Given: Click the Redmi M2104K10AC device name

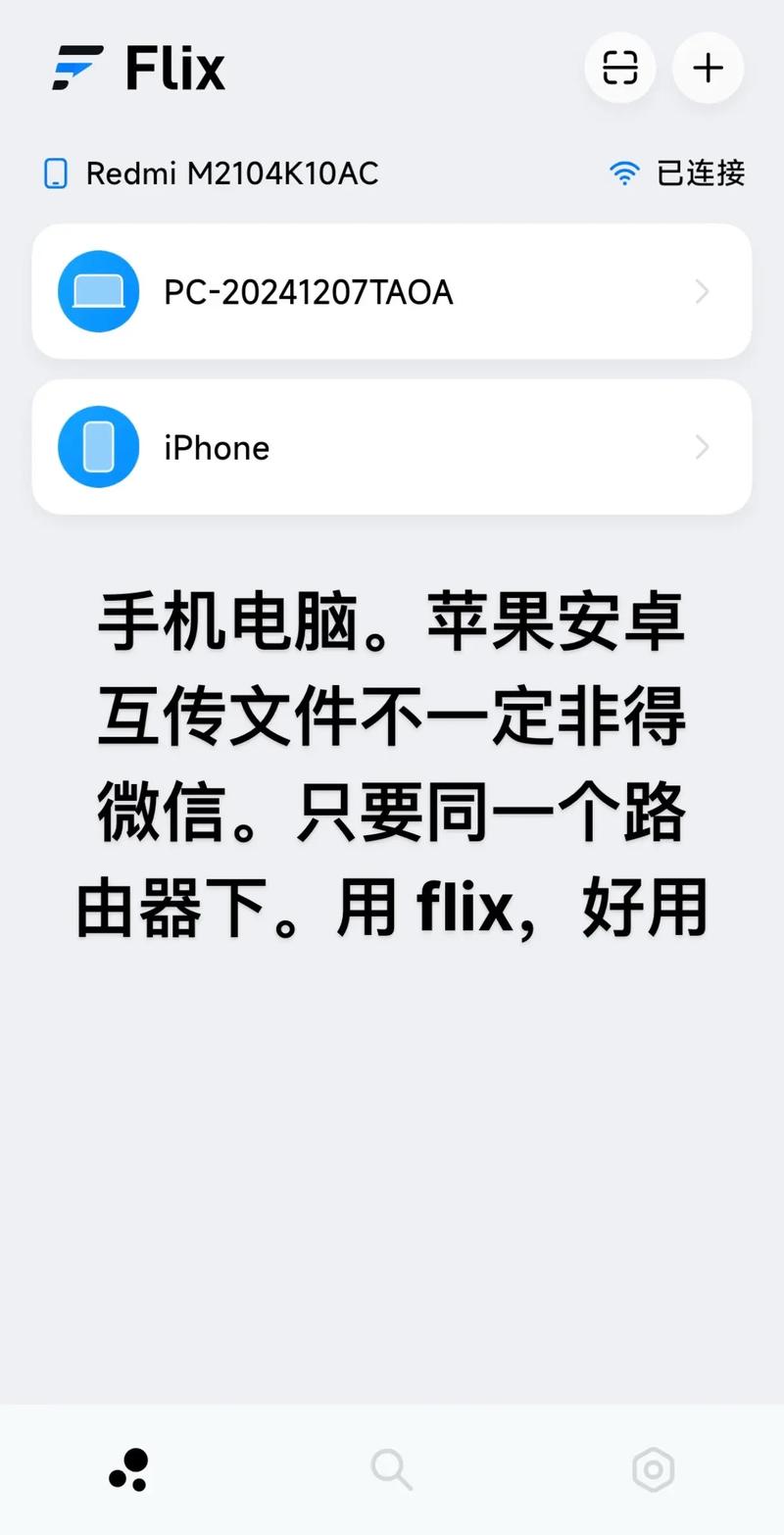Looking at the screenshot, I should (x=233, y=173).
